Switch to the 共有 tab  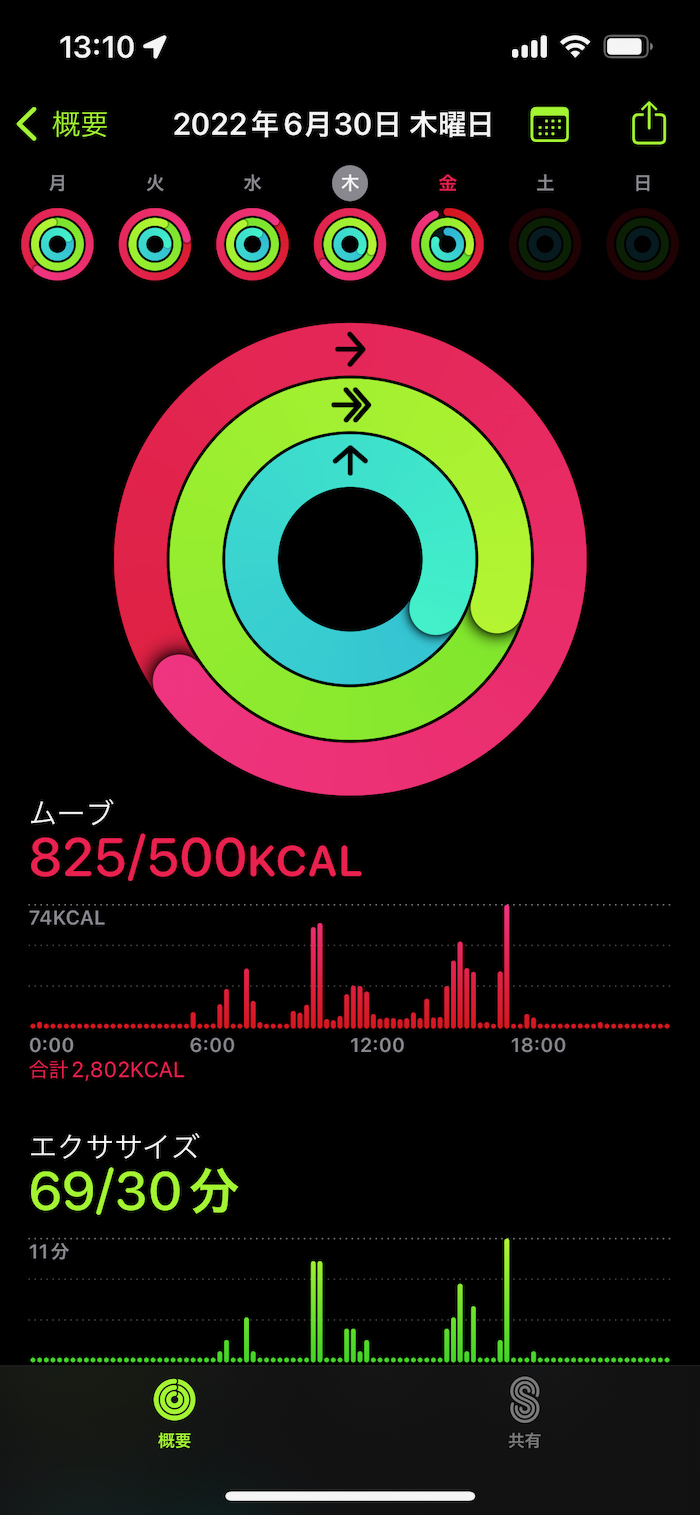[x=524, y=1413]
